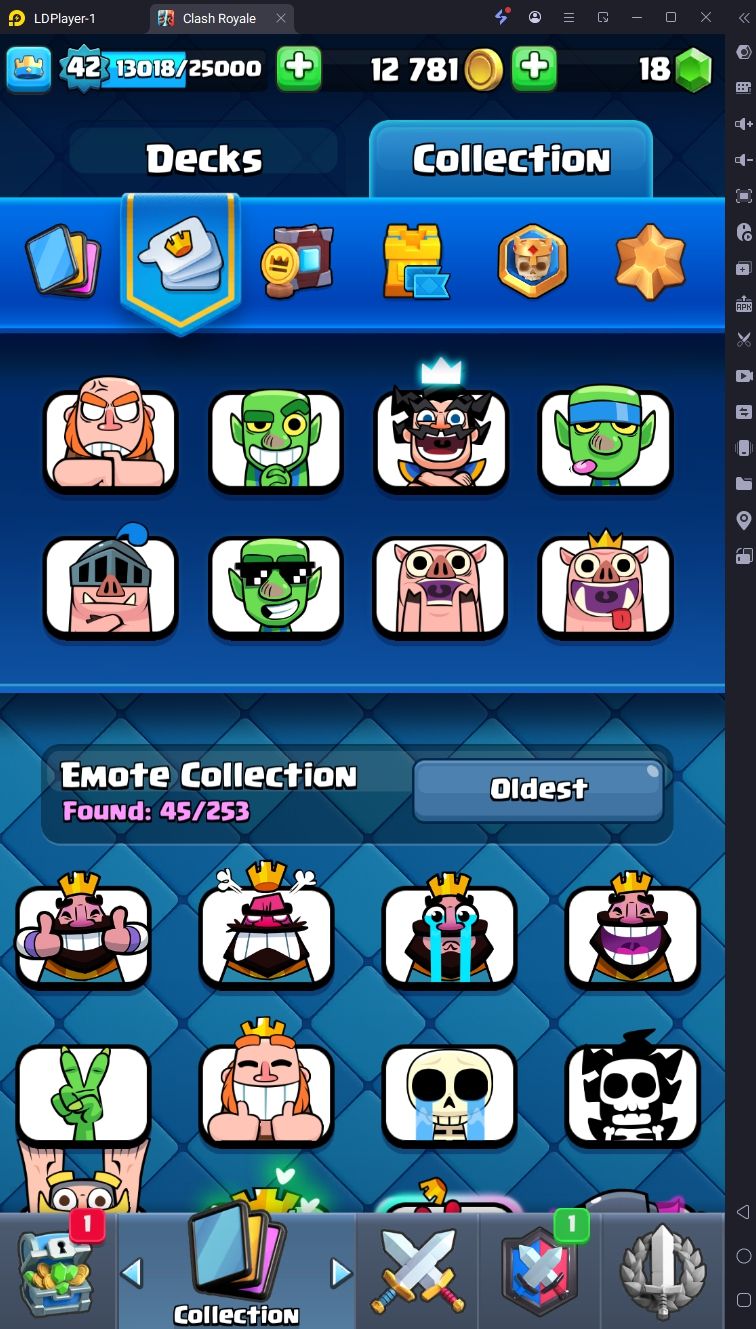This screenshot has width=756, height=1329.
Task: Select the green peace hand emote
Action: [x=83, y=1095]
